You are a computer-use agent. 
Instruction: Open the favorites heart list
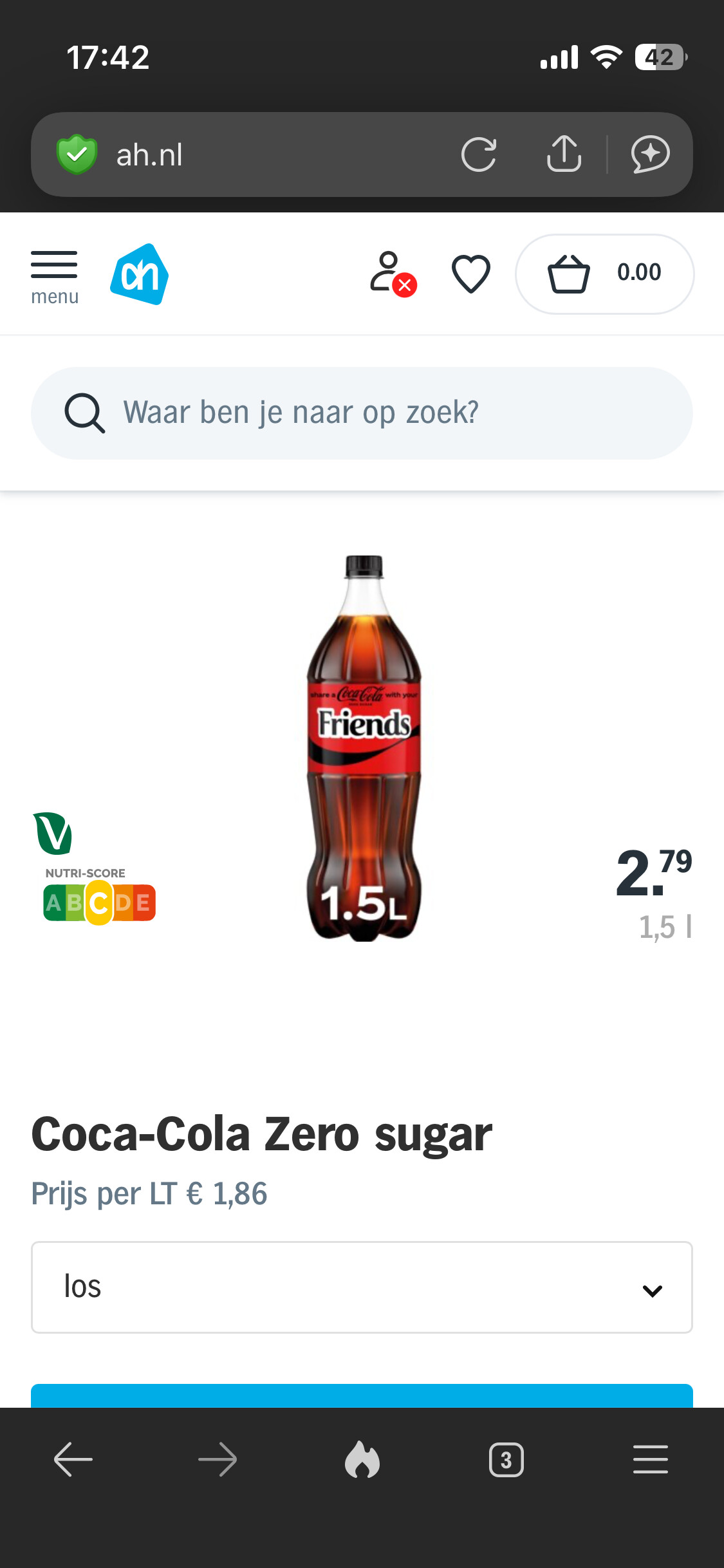(471, 274)
